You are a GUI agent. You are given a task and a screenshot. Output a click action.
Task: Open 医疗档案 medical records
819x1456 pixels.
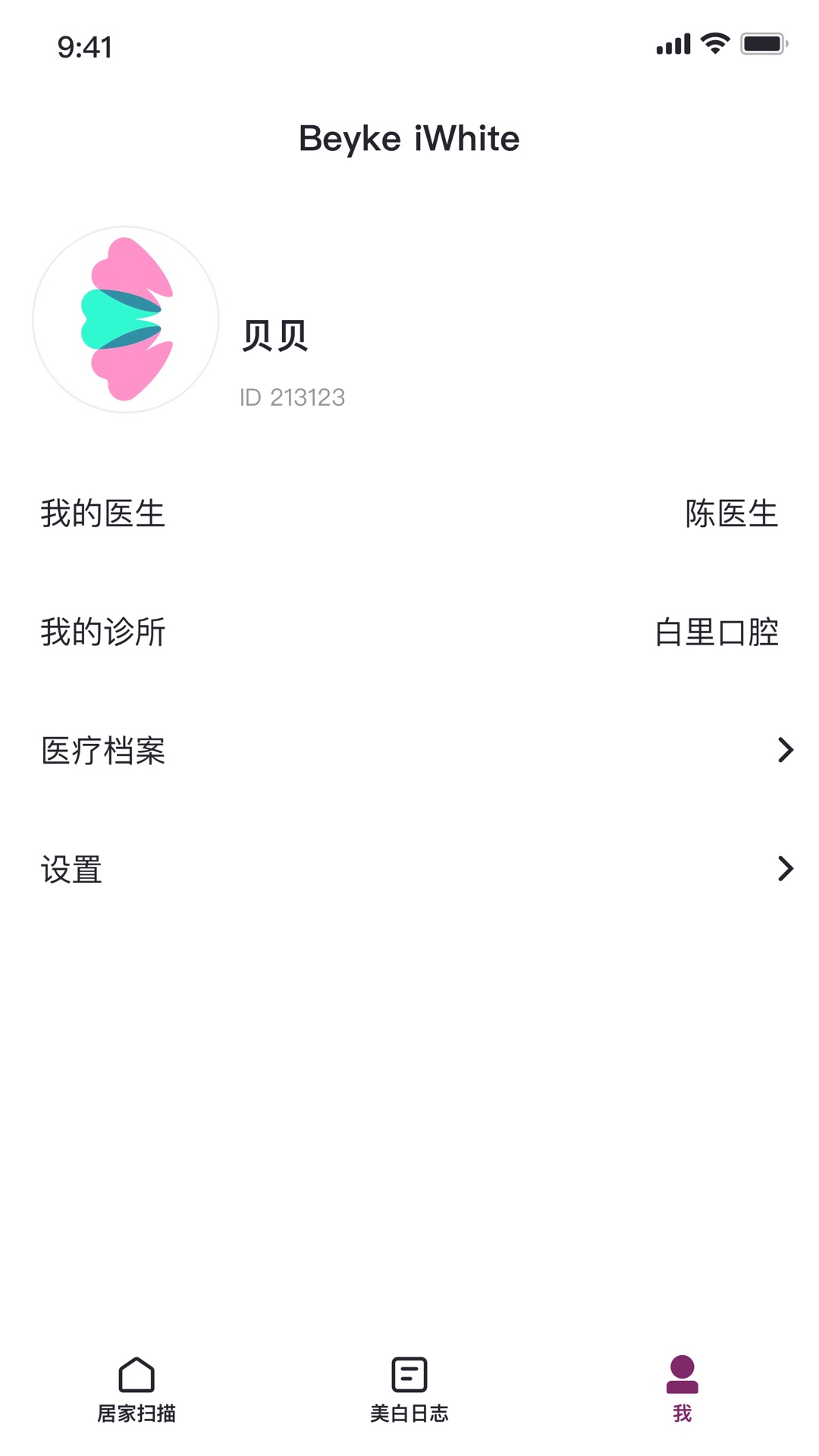[105, 751]
